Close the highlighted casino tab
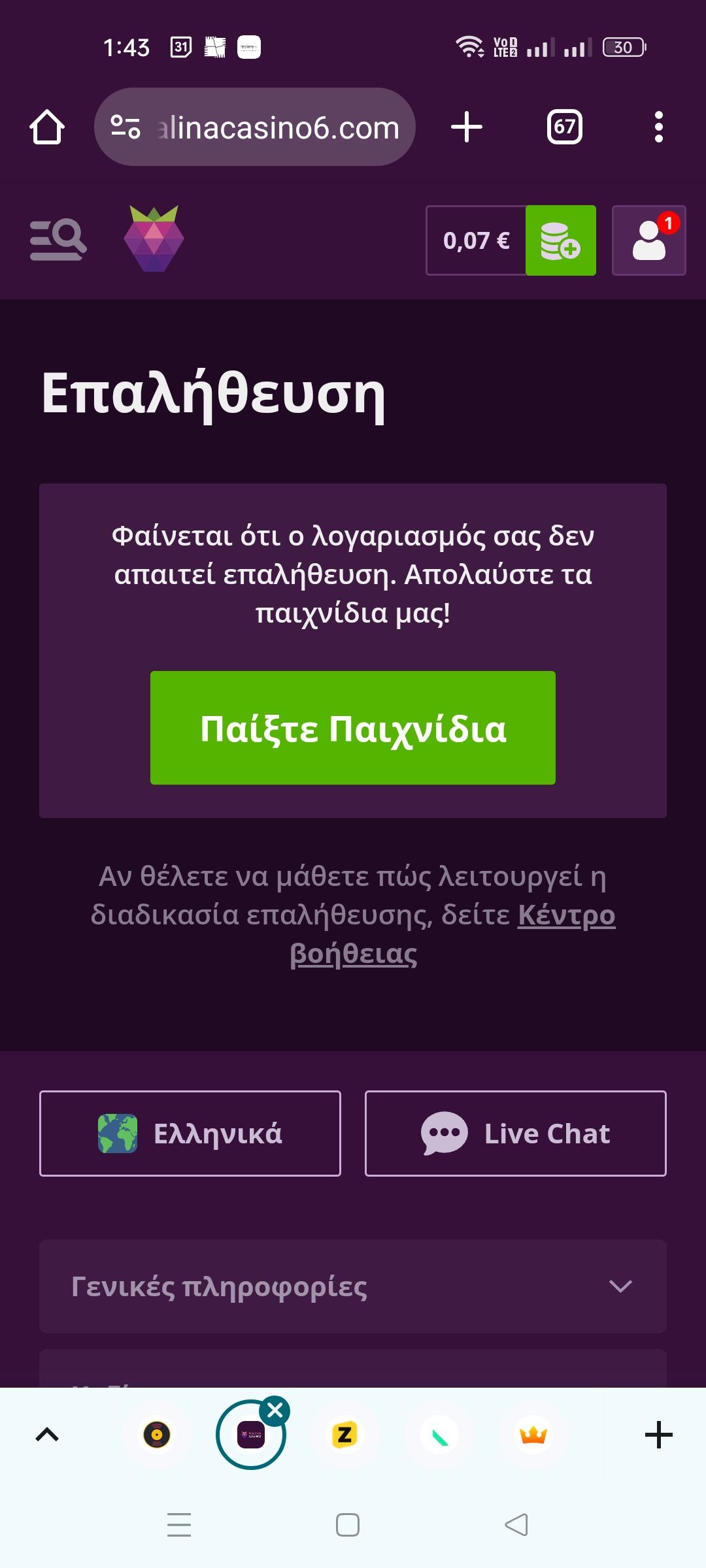Viewport: 706px width, 1568px height. pyautogui.click(x=275, y=1411)
